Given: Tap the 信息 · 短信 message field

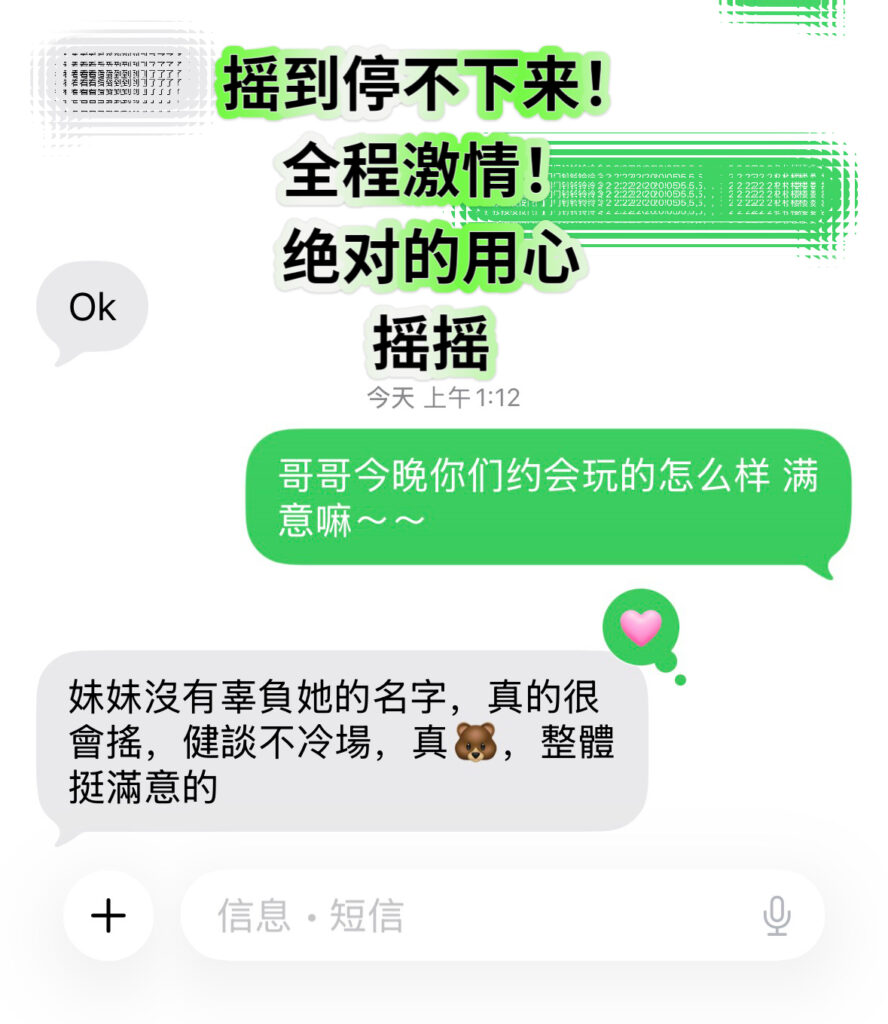Looking at the screenshot, I should (x=502, y=915).
